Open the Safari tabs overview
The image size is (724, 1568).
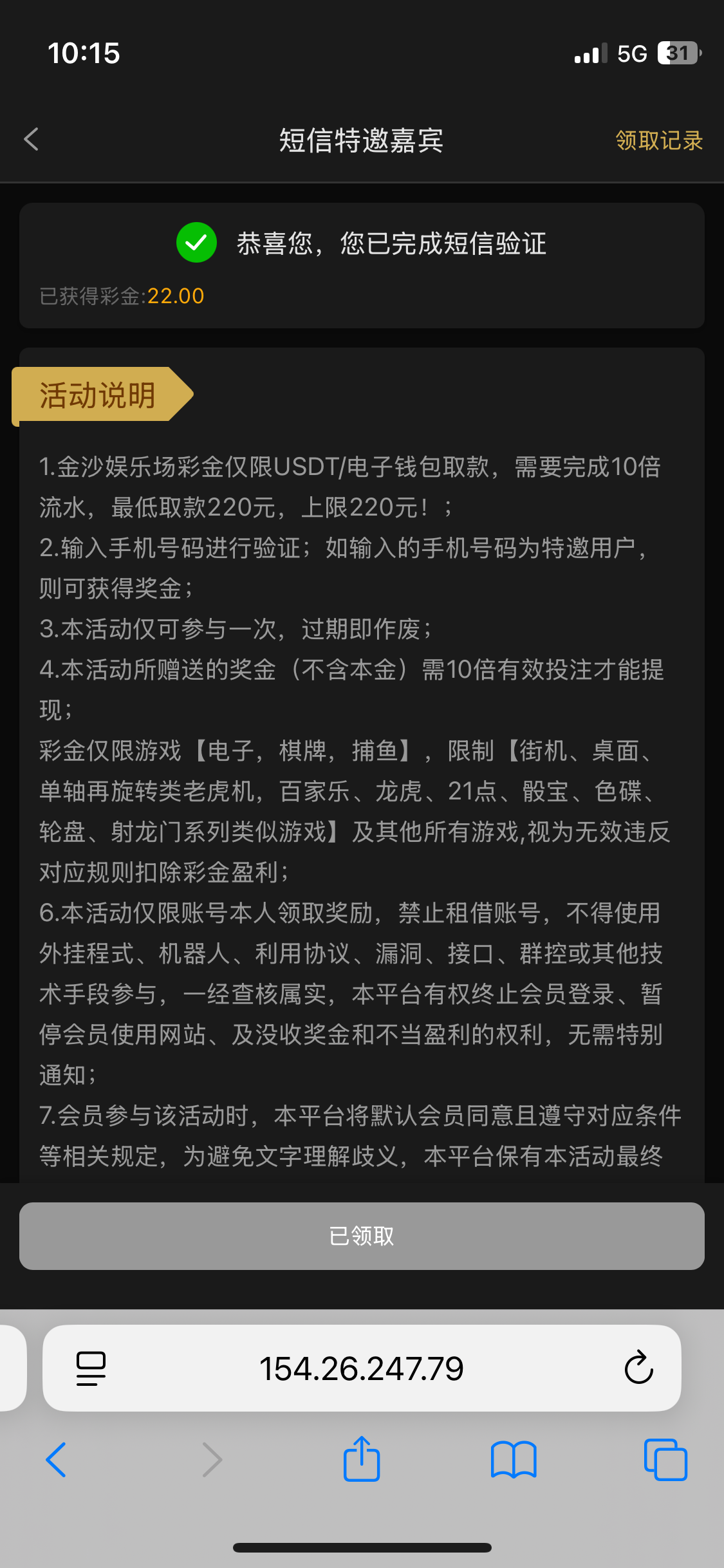point(665,1459)
